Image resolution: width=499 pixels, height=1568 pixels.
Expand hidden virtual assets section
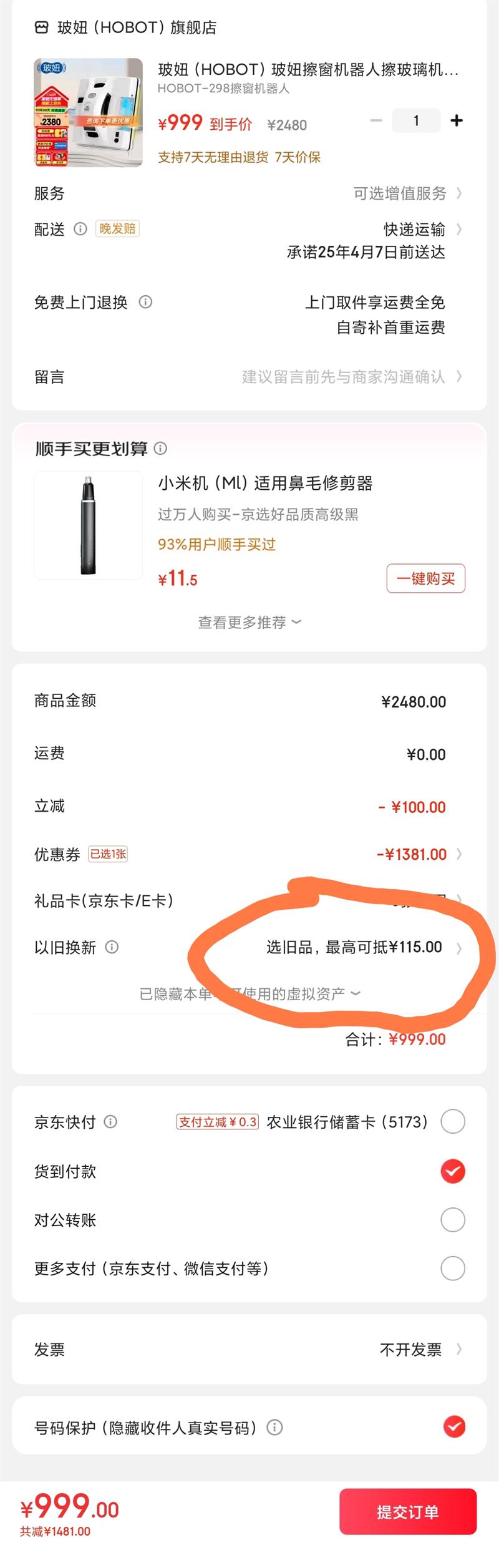249,993
